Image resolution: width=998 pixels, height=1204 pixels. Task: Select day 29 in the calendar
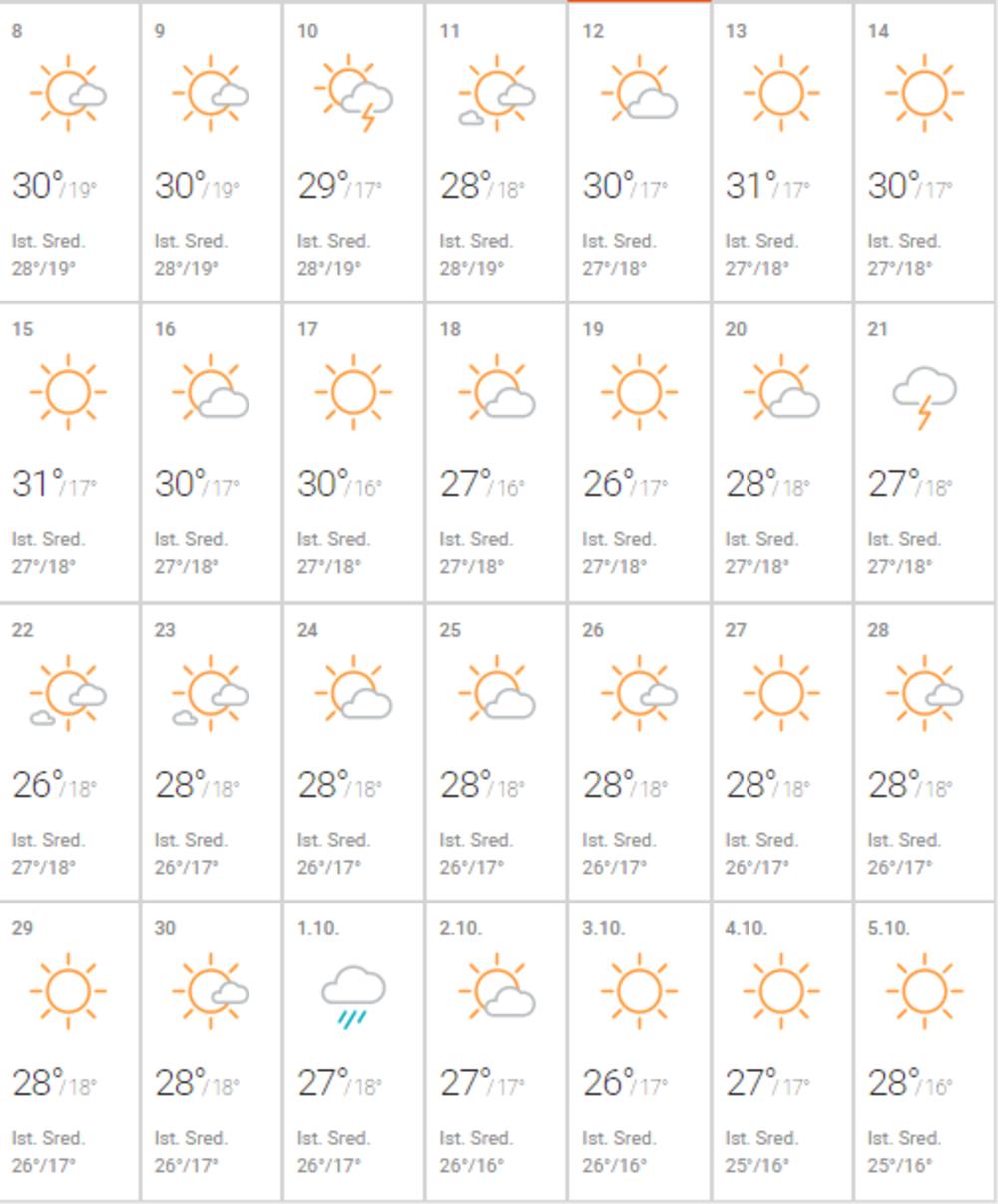tap(69, 1050)
